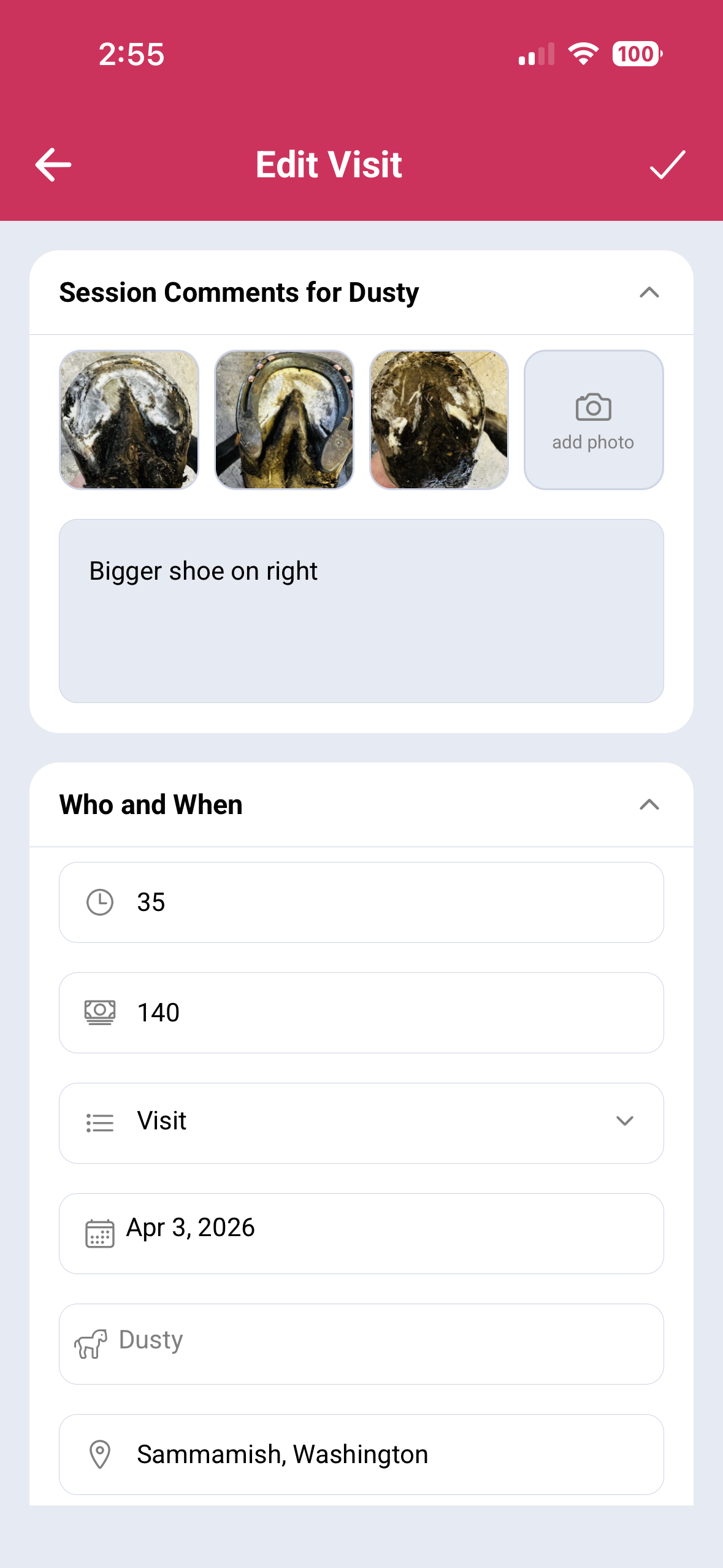Edit the duration field showing 35

coord(361,902)
